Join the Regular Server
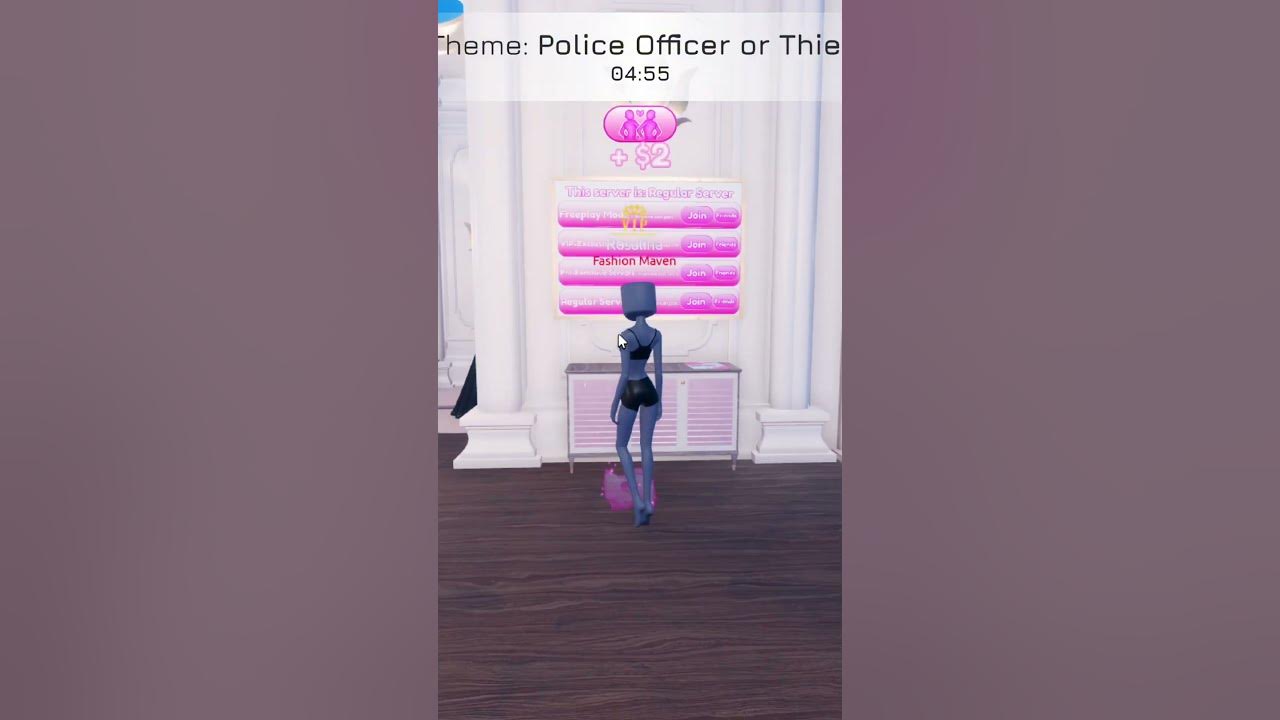Viewport: 1280px width, 720px height. pyautogui.click(x=696, y=301)
